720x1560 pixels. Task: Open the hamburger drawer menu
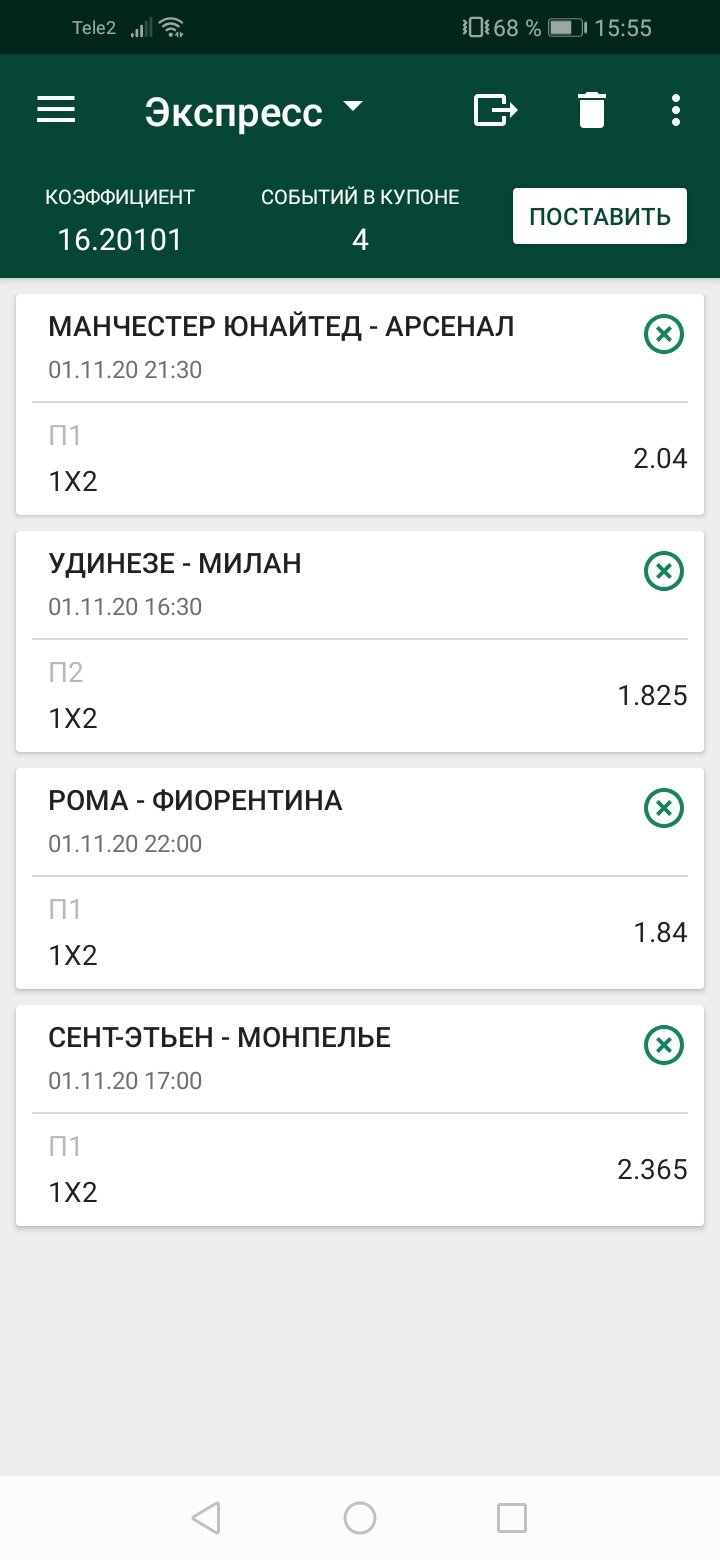click(56, 110)
